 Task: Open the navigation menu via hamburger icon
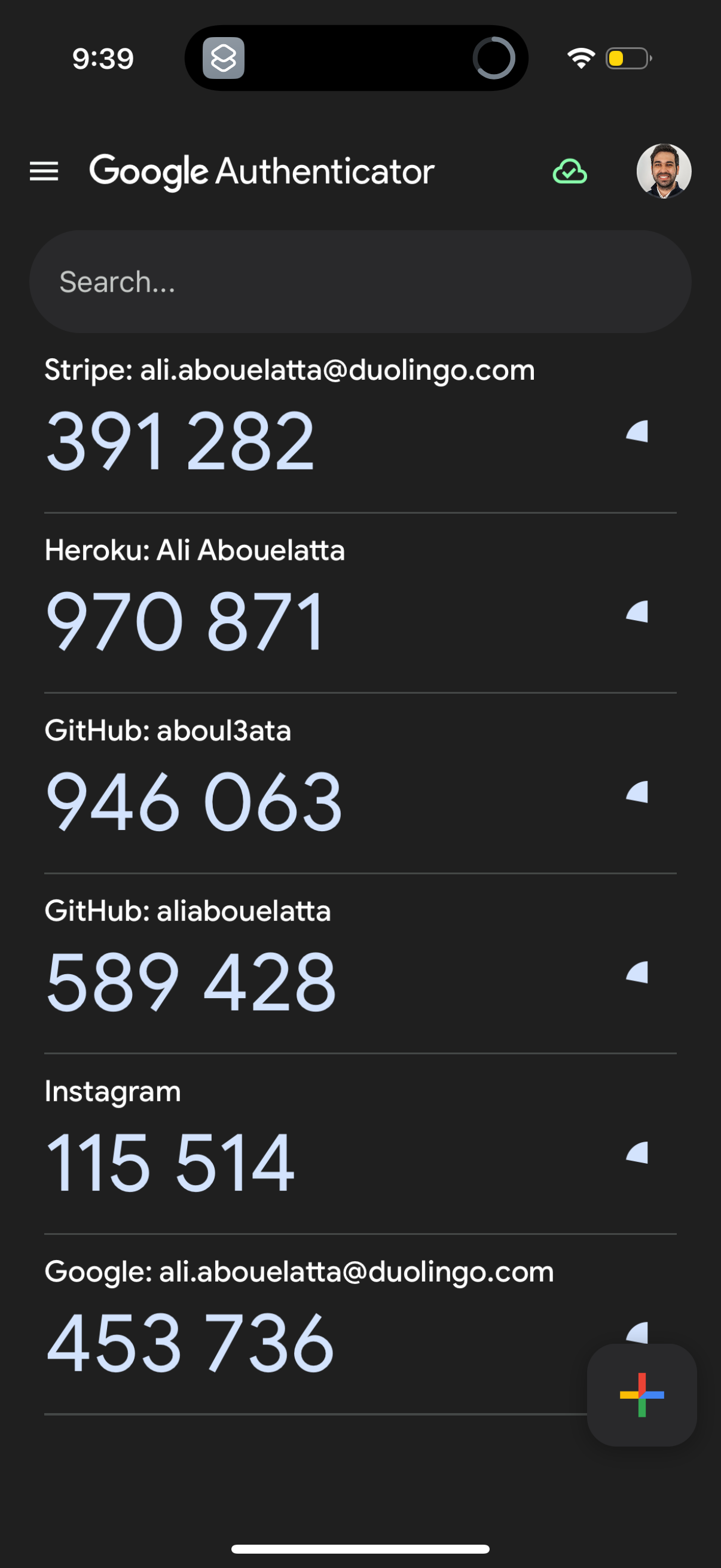tap(44, 171)
